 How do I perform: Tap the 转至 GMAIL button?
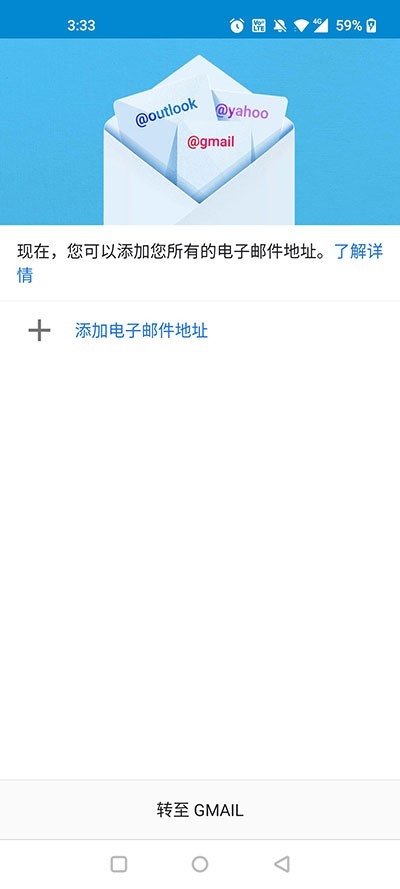200,810
